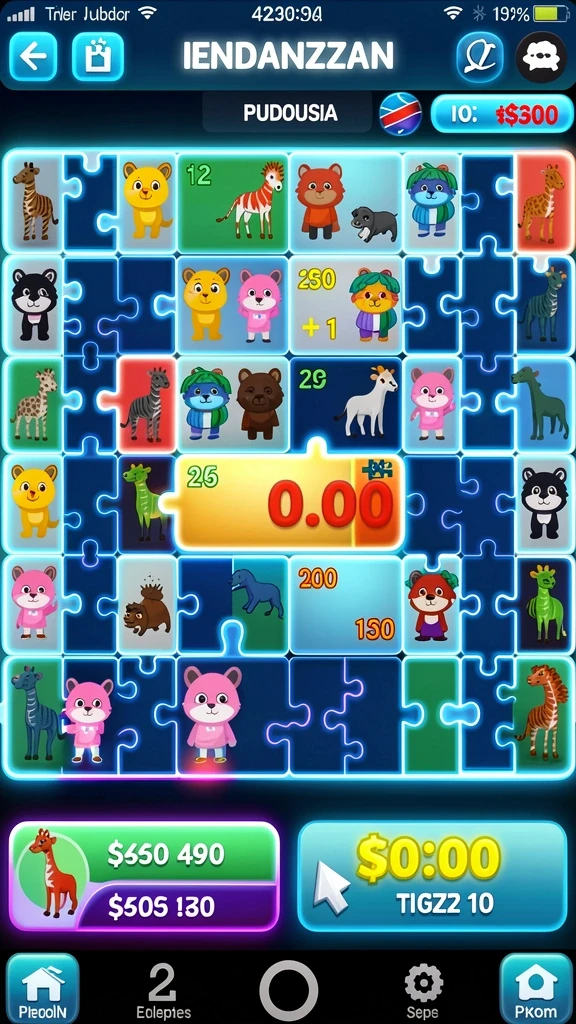Tap the white goat tile marked 29
Screen dimensions: 576x1024
[345, 404]
